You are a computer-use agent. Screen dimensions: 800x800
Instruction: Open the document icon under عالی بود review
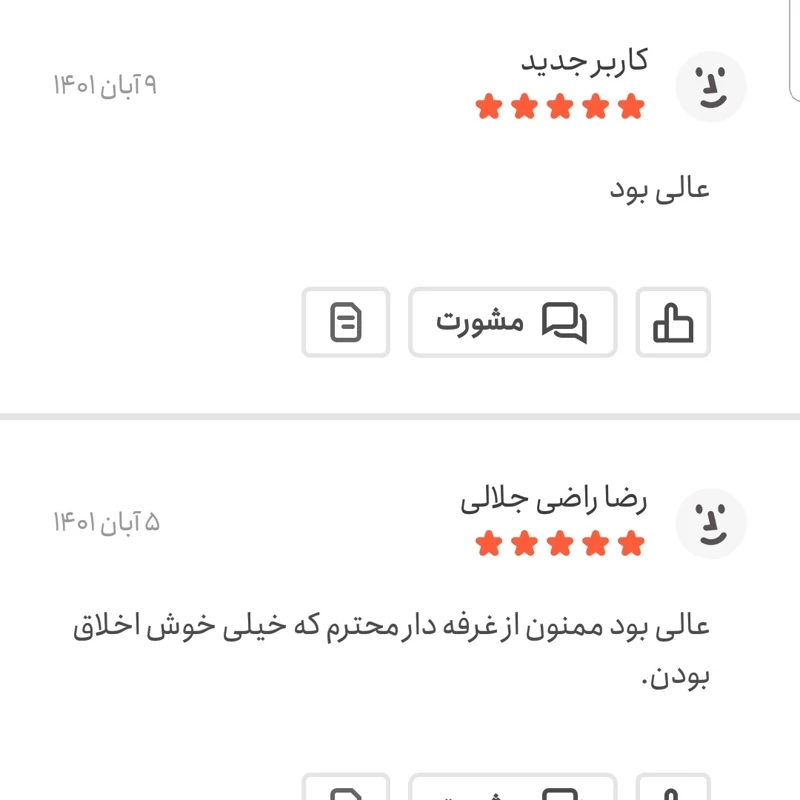[x=346, y=322]
